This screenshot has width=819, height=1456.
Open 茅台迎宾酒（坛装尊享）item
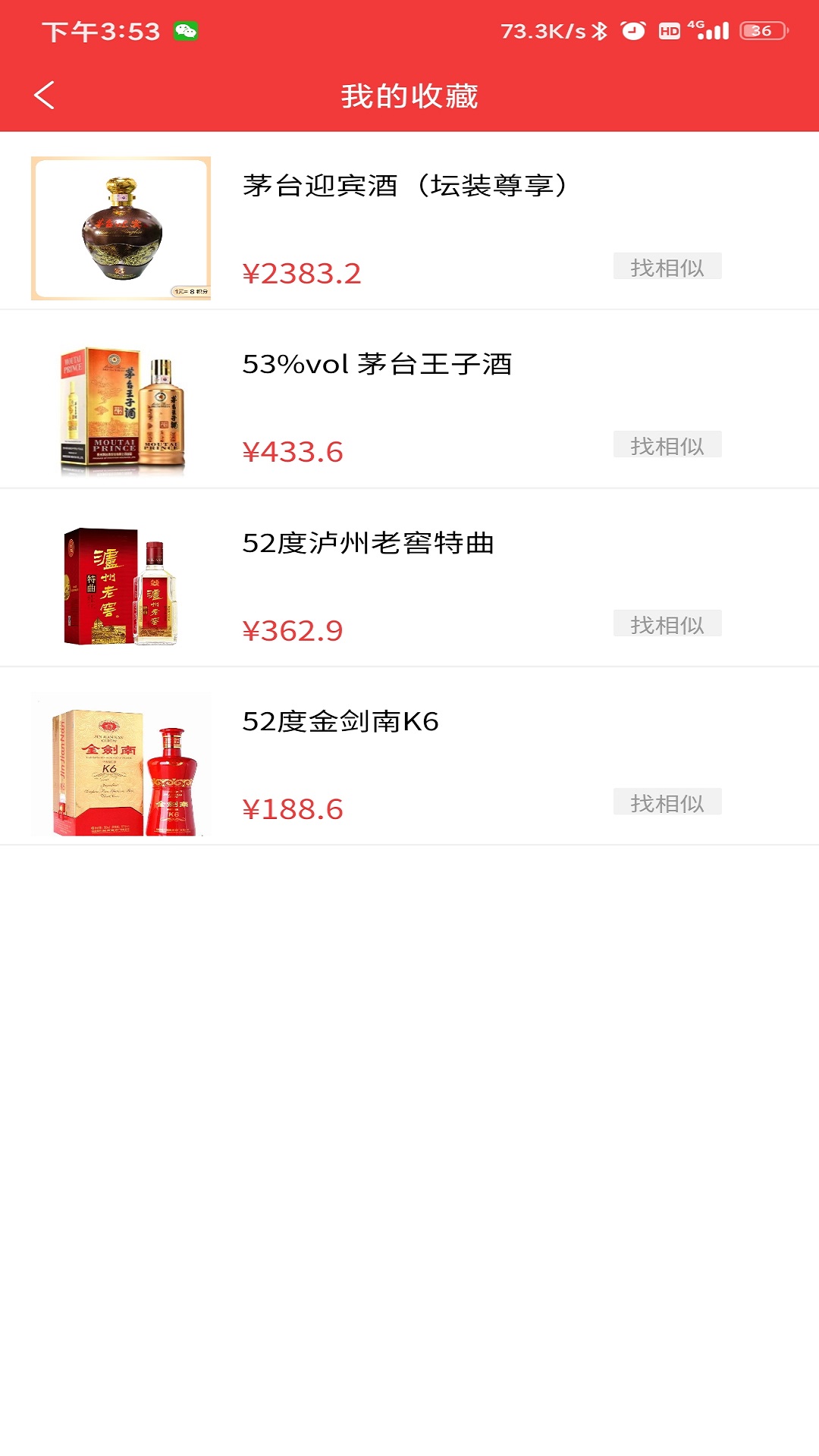[405, 186]
